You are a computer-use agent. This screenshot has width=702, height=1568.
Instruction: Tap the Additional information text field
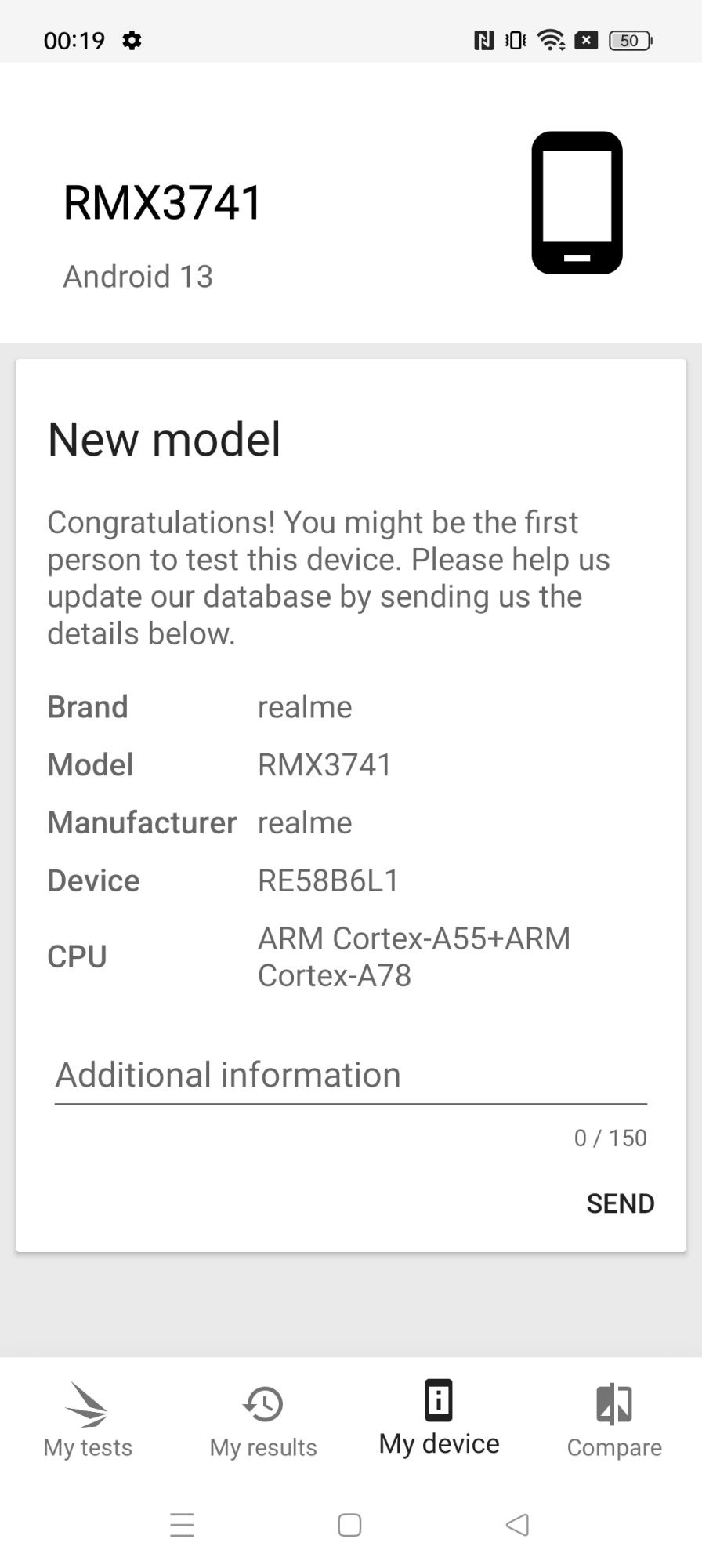[x=350, y=1076]
